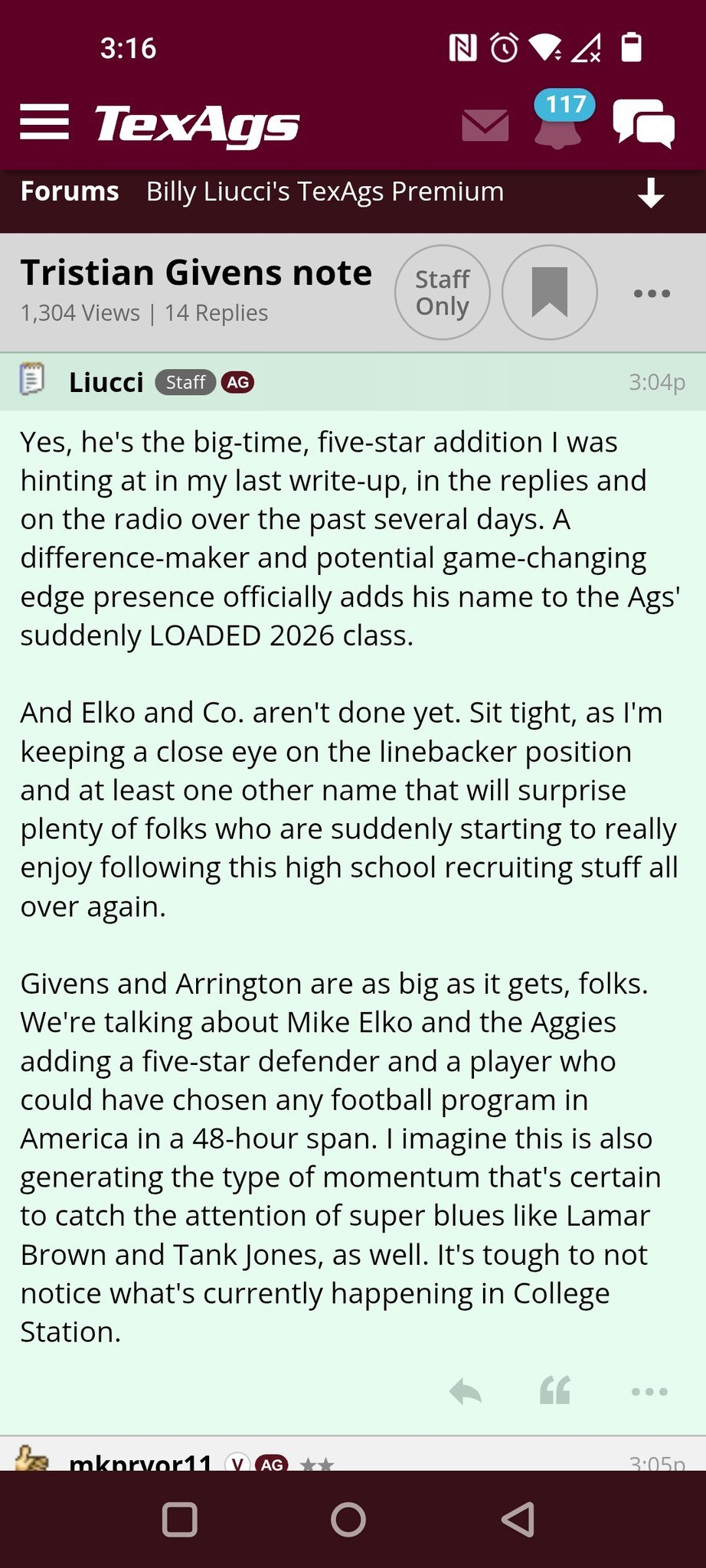Open the hamburger menu
The image size is (706, 1568).
[44, 122]
